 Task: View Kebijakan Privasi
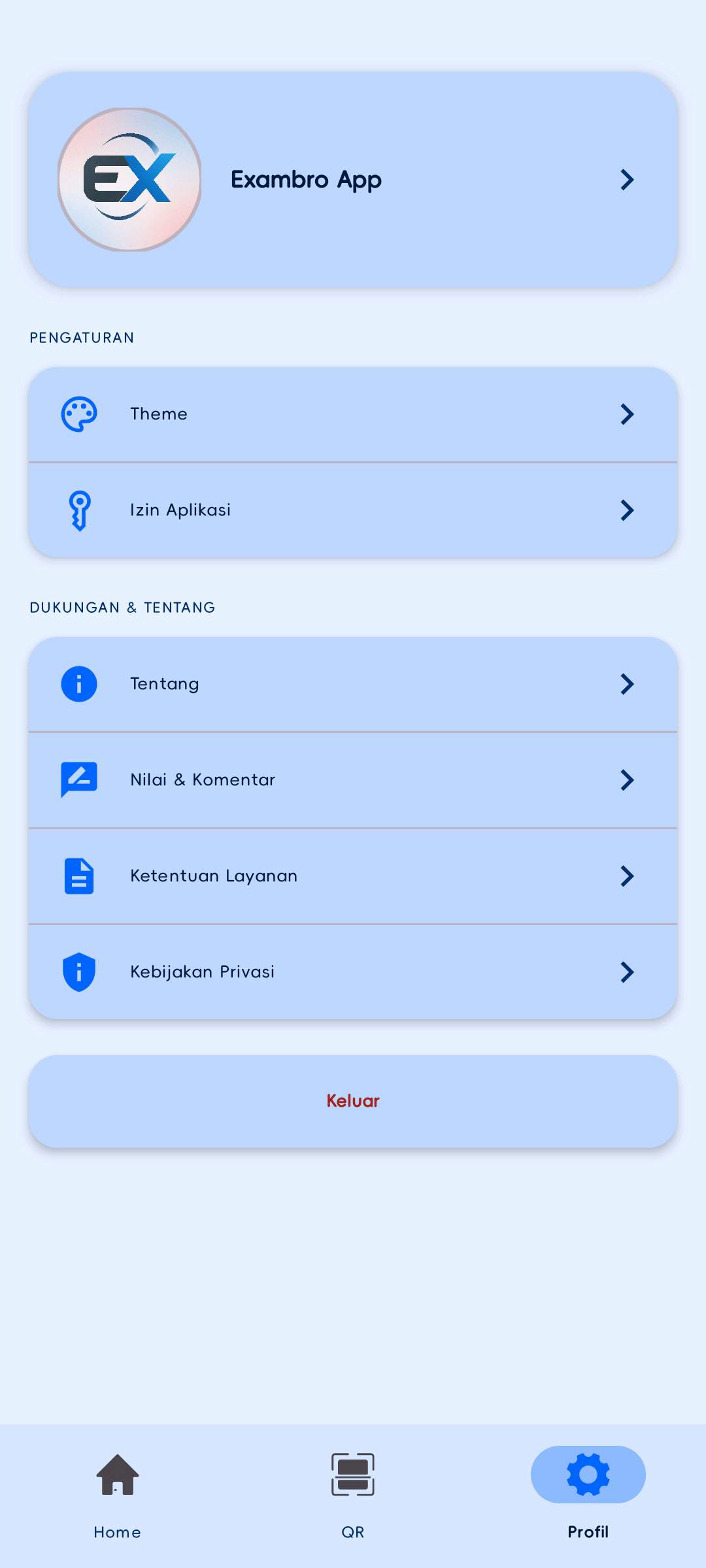(353, 972)
